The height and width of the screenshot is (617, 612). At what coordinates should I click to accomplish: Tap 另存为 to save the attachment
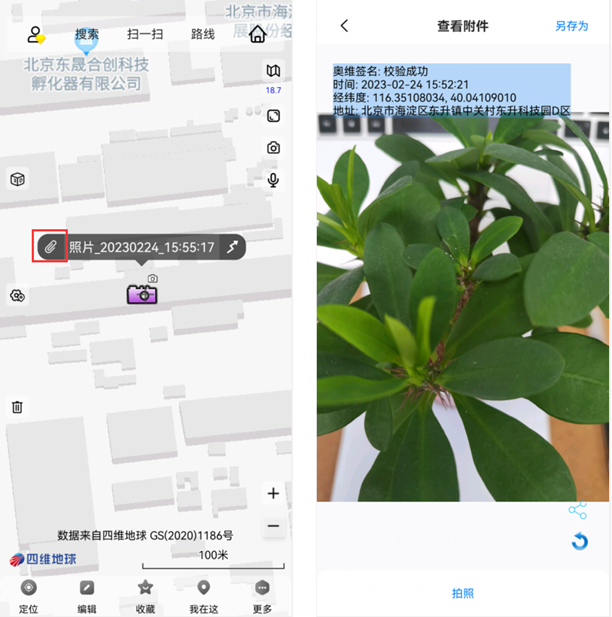(x=572, y=26)
